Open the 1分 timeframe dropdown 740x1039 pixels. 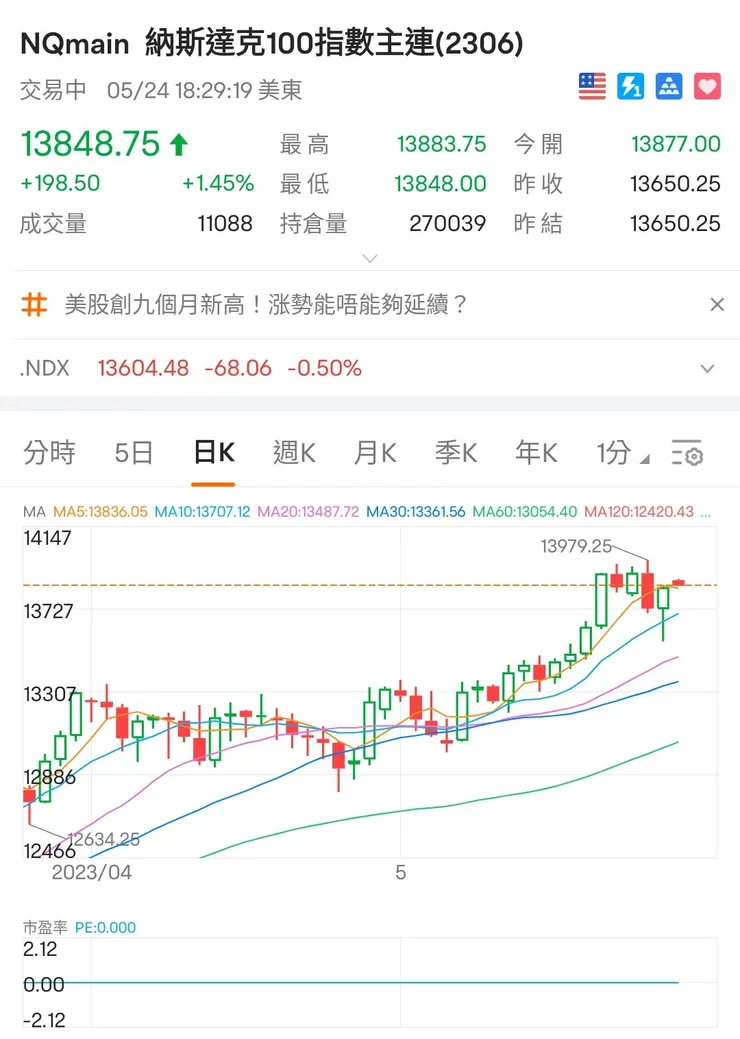[617, 453]
